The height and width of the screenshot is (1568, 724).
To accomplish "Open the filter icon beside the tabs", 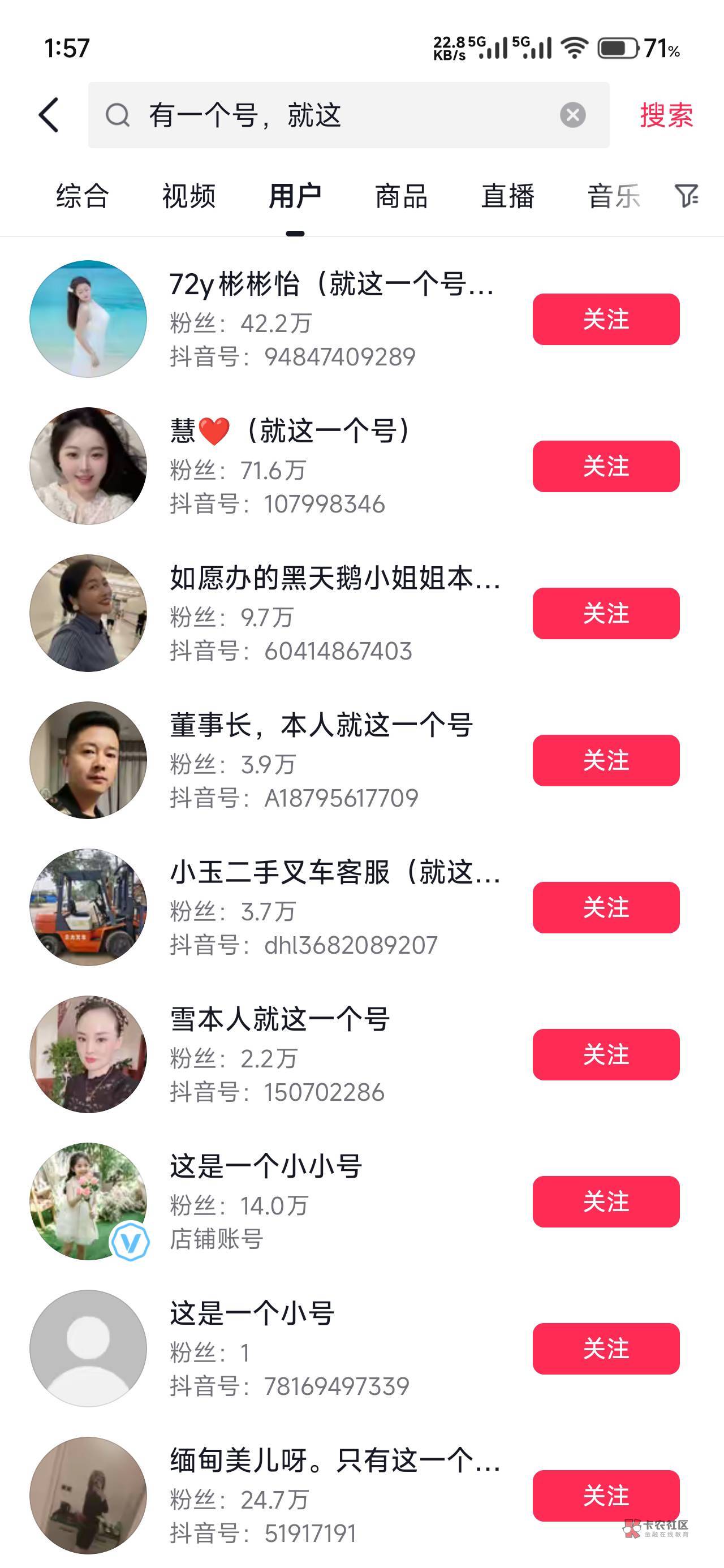I will click(686, 196).
